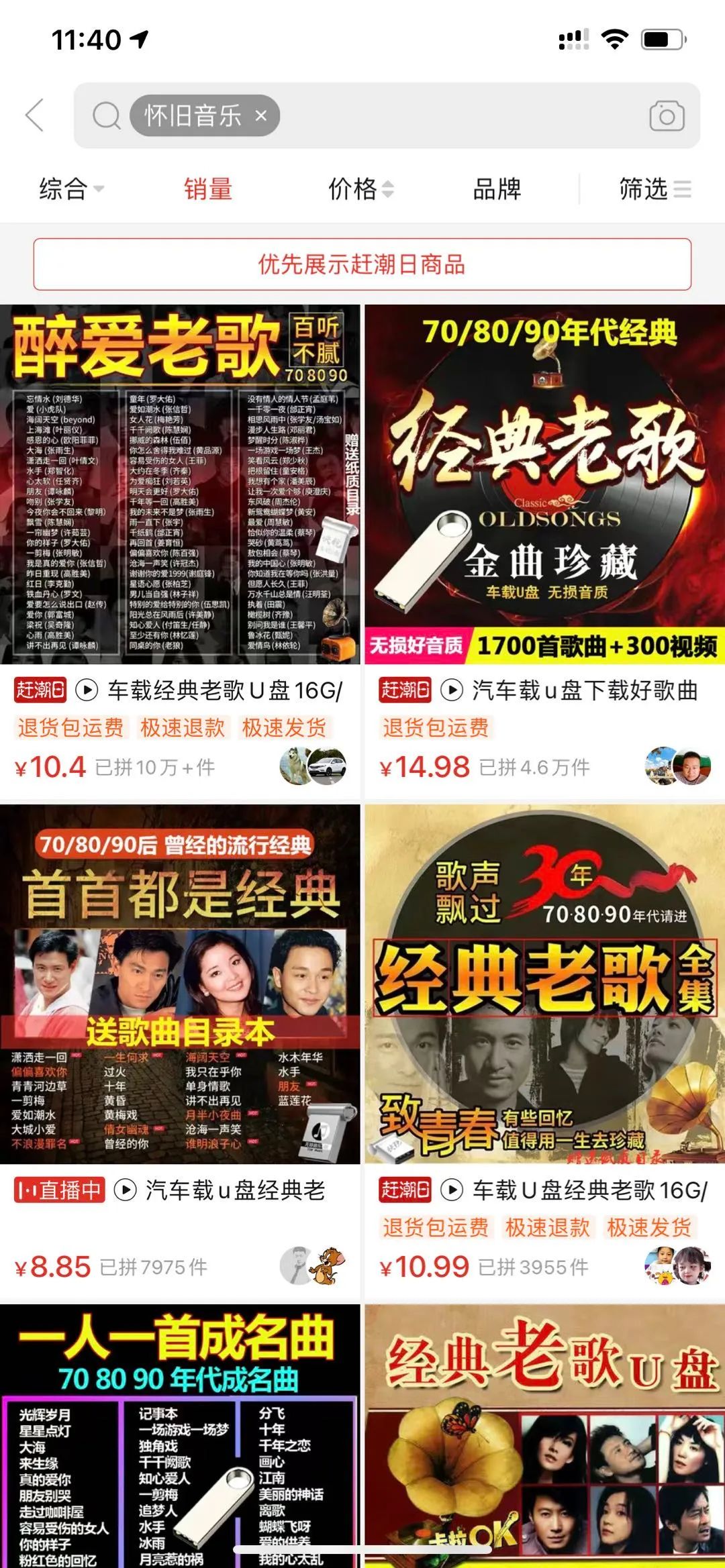This screenshot has height=1568, width=725.
Task: Go back using the back arrow
Action: pyautogui.click(x=35, y=115)
